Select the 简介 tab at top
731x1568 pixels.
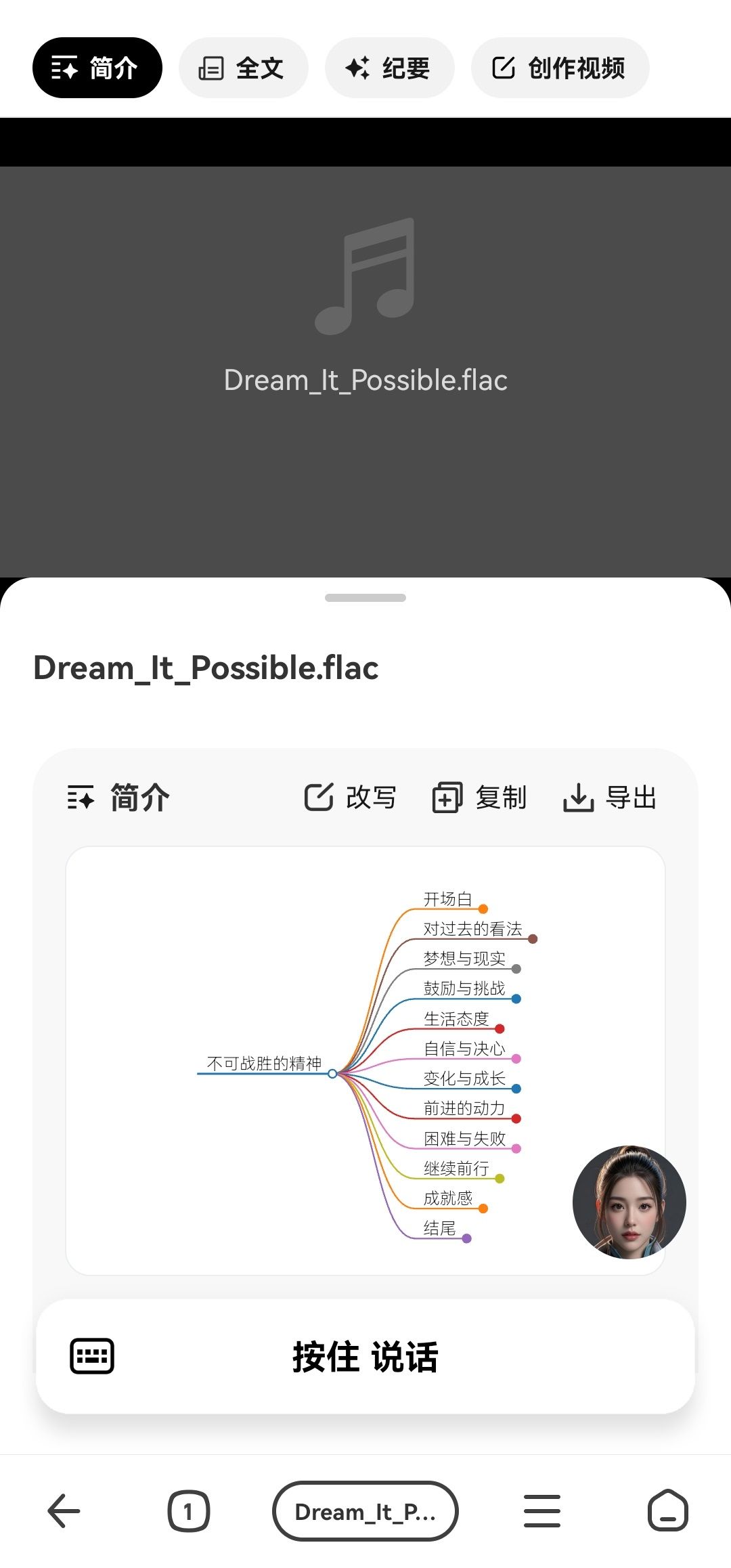[x=97, y=68]
